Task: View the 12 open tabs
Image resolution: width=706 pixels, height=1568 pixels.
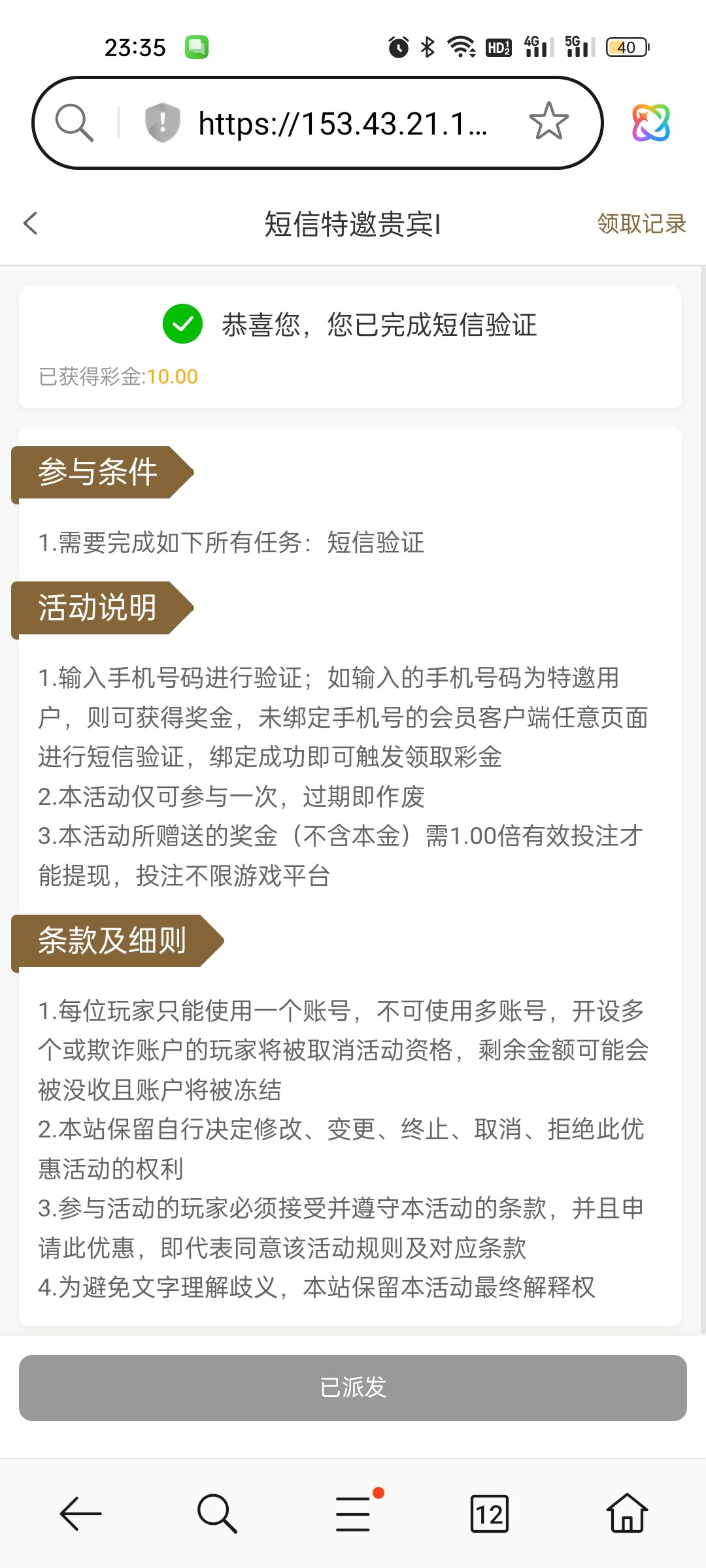Action: 490,1513
